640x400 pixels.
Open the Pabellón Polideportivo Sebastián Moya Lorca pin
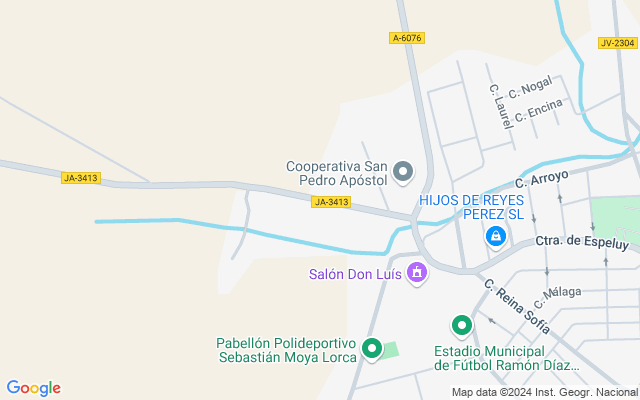tap(371, 348)
